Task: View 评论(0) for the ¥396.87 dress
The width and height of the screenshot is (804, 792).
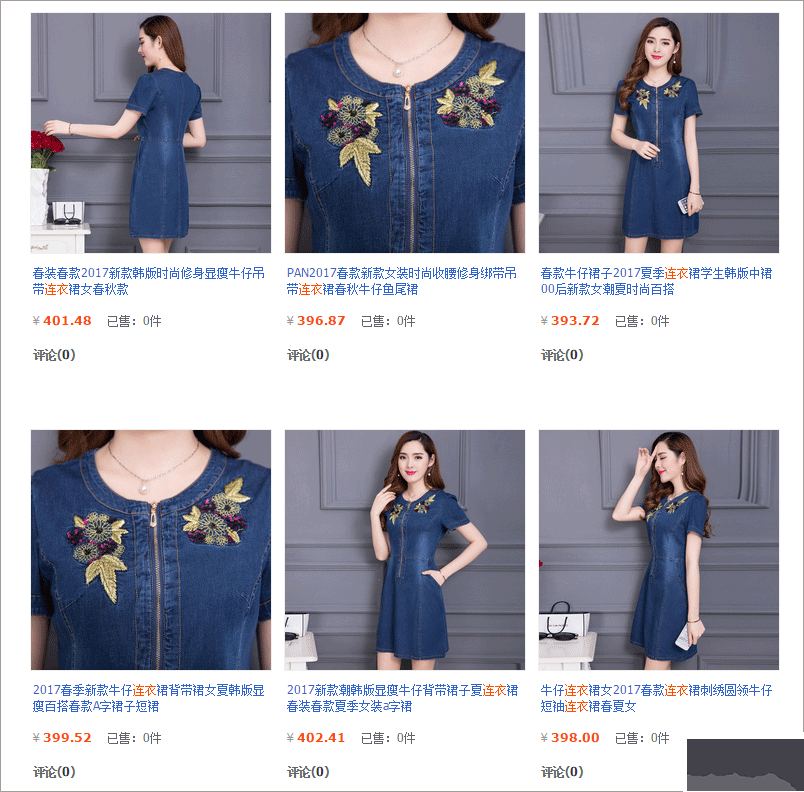Action: click(x=308, y=355)
